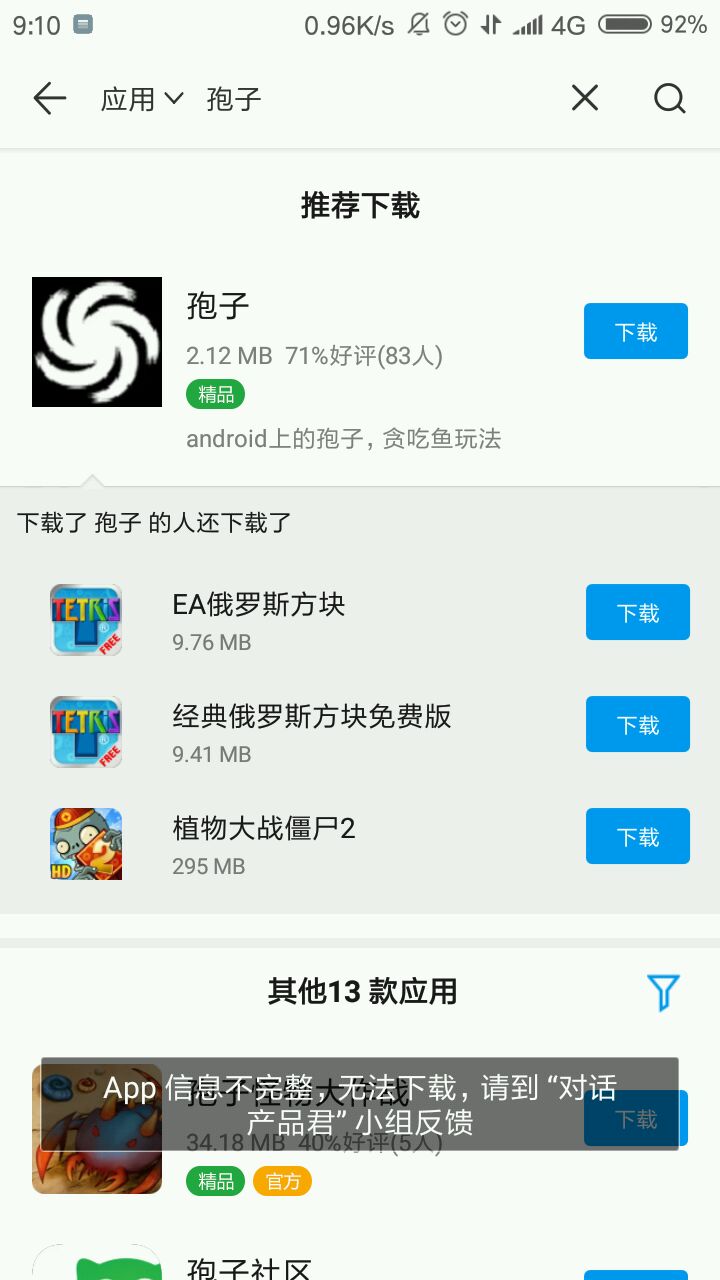The width and height of the screenshot is (720, 1280).
Task: Download 经典俄罗斯方块免费版
Action: (x=638, y=724)
